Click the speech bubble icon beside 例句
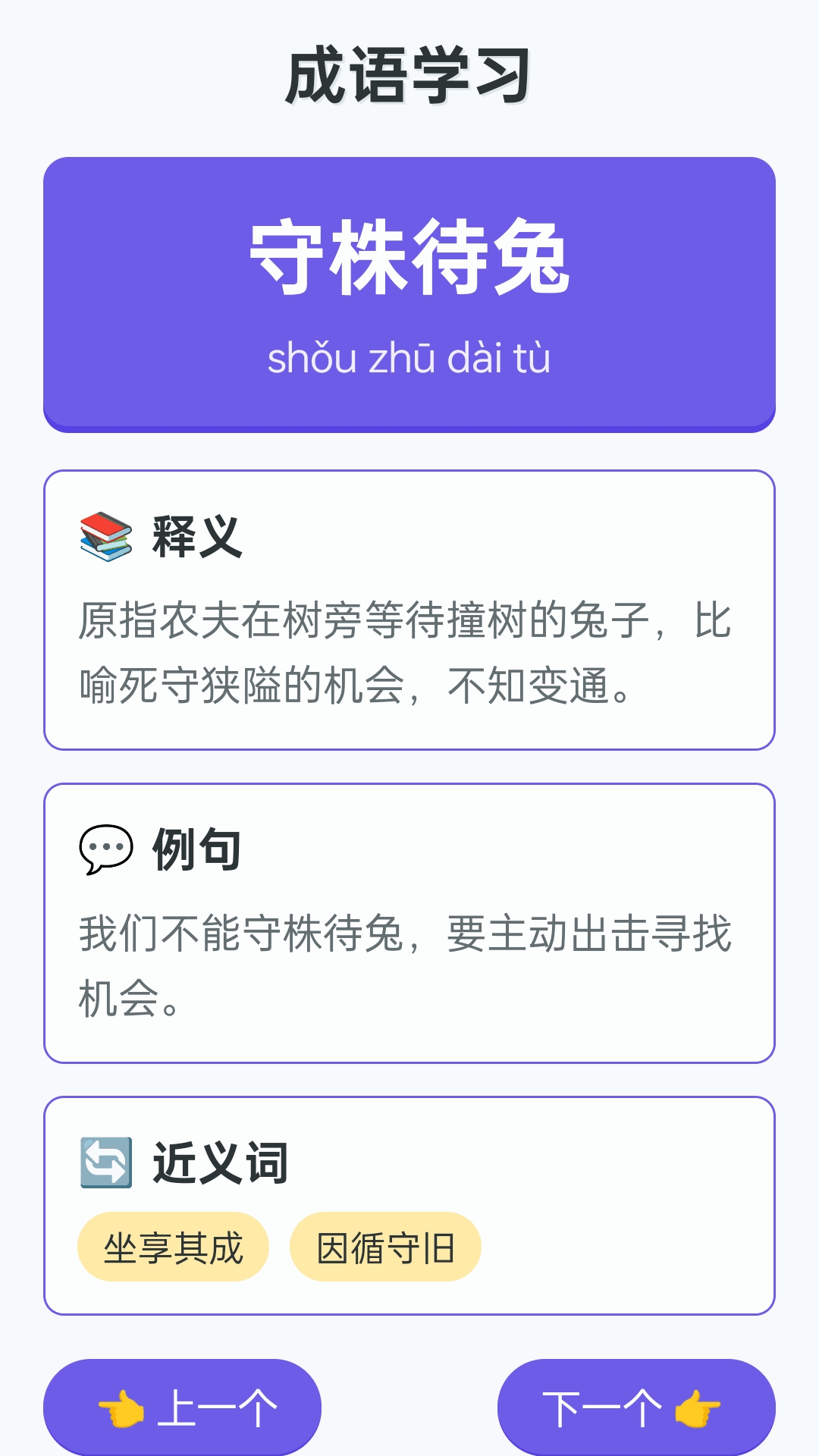Screen dimensions: 819x1456 (106, 849)
